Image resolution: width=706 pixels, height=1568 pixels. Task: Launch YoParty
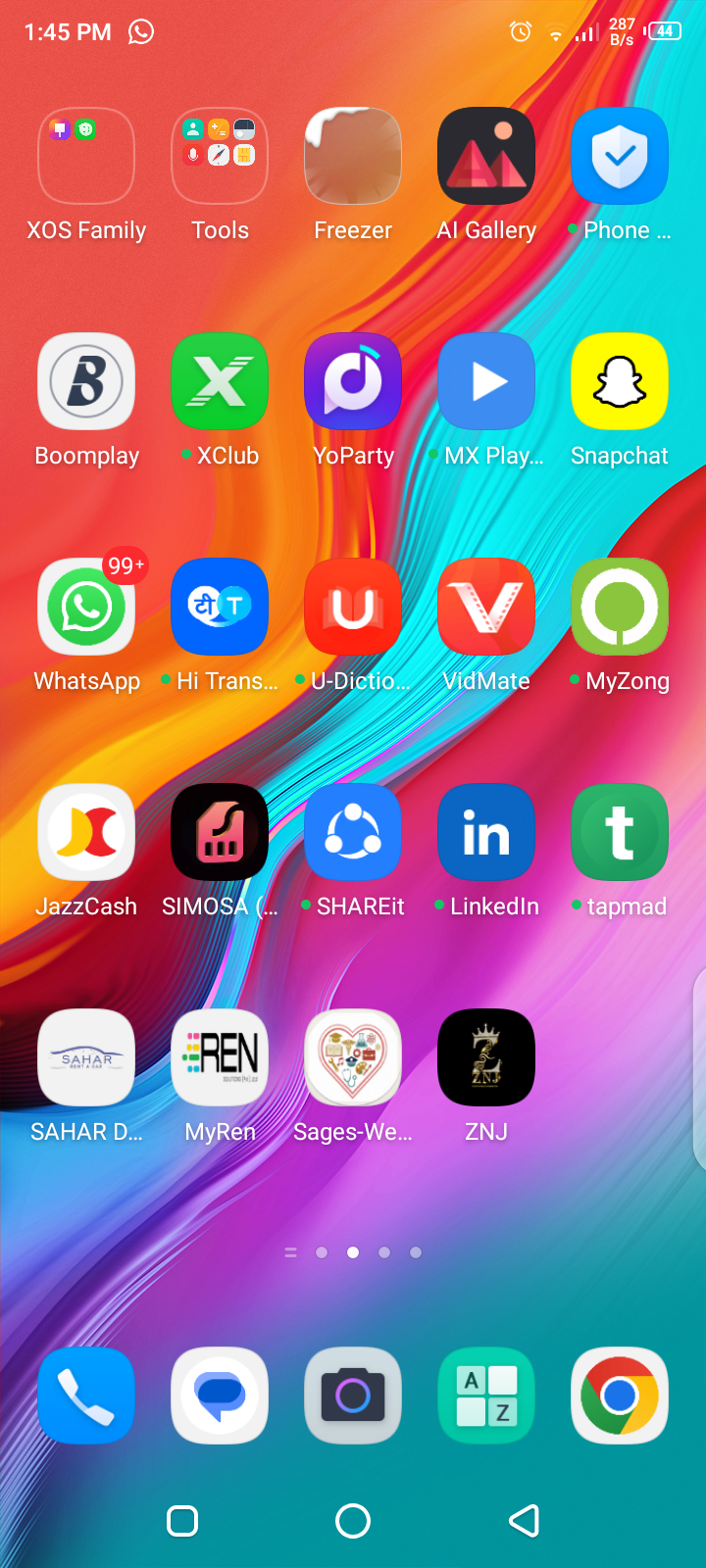(x=353, y=382)
